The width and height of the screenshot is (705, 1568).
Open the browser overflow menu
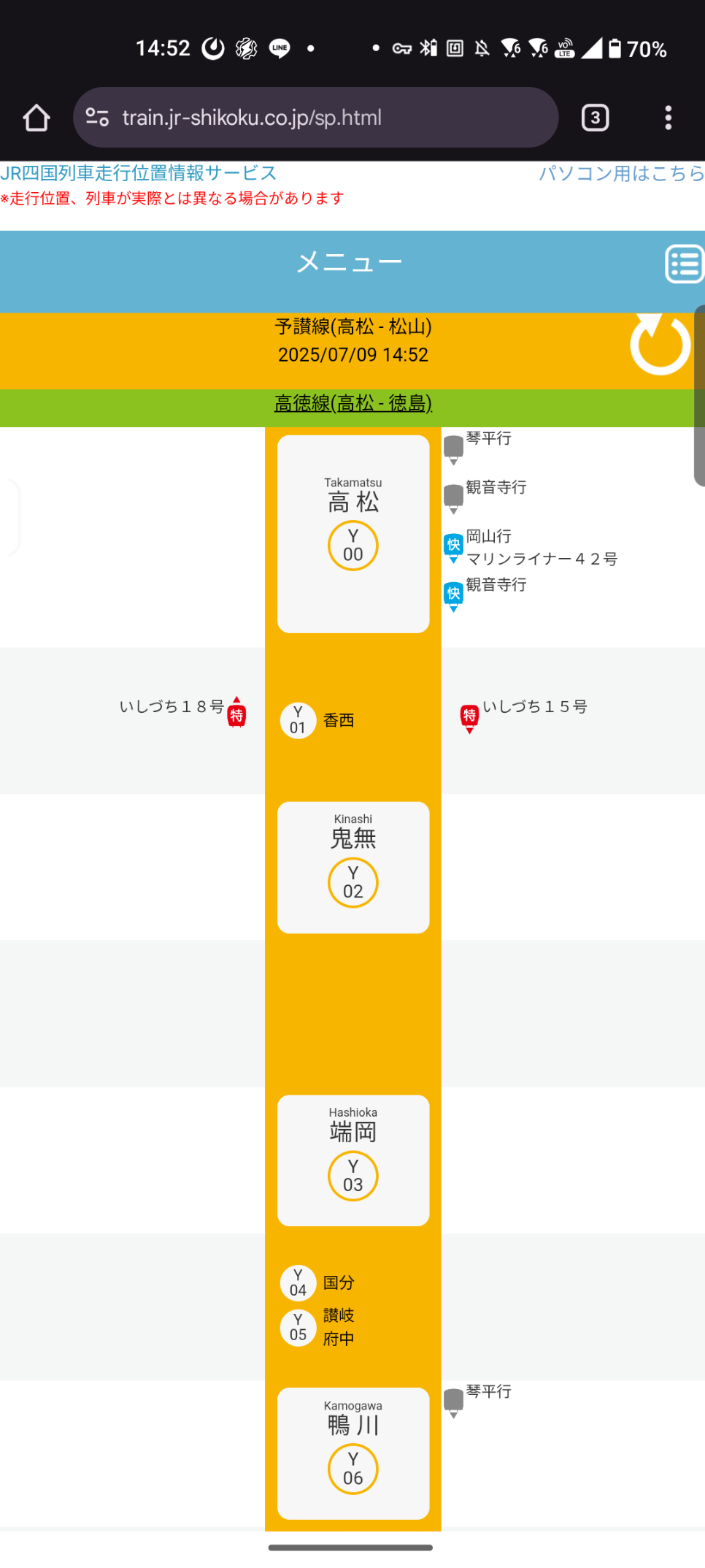[x=668, y=118]
